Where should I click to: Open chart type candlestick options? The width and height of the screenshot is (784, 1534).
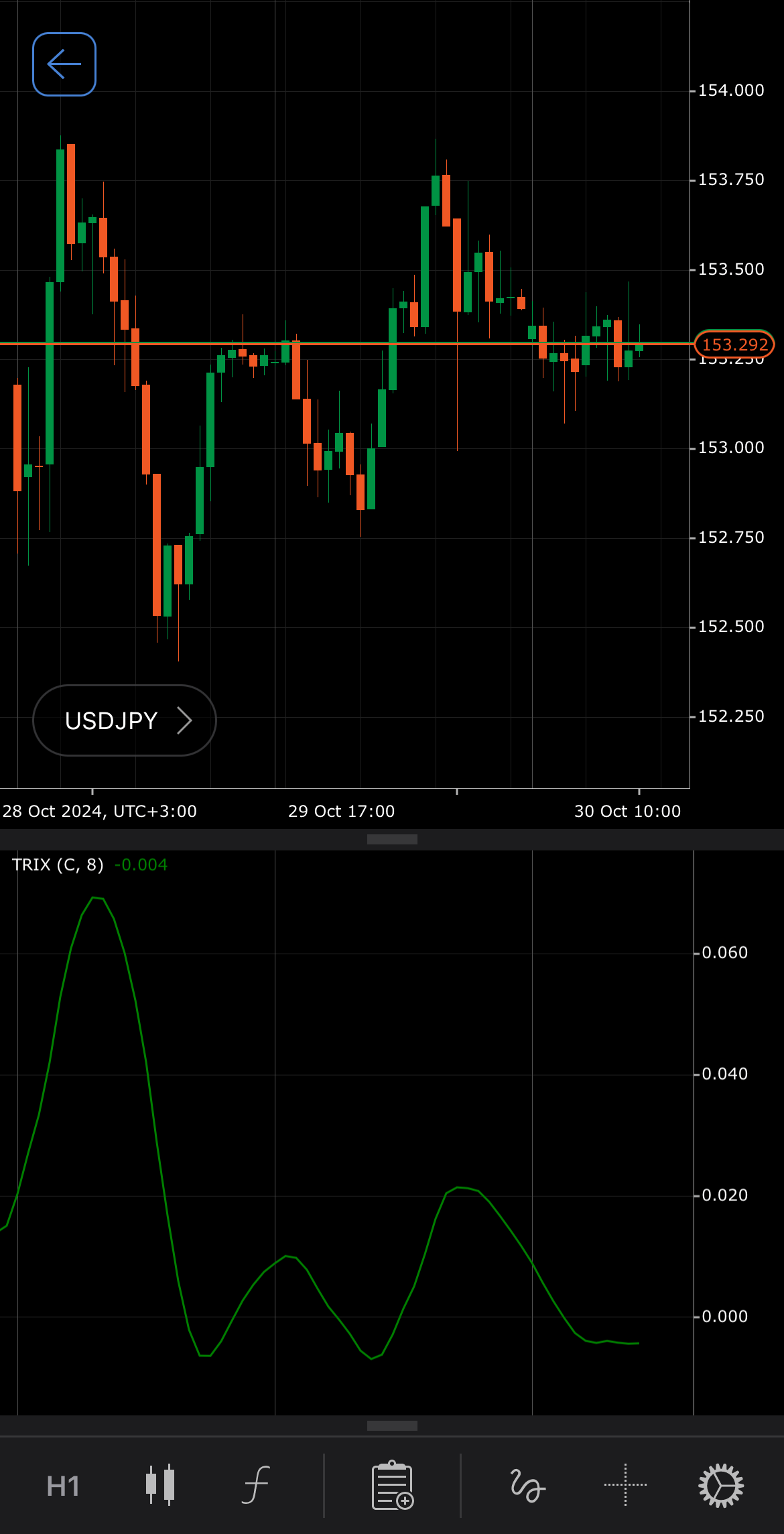click(160, 1484)
